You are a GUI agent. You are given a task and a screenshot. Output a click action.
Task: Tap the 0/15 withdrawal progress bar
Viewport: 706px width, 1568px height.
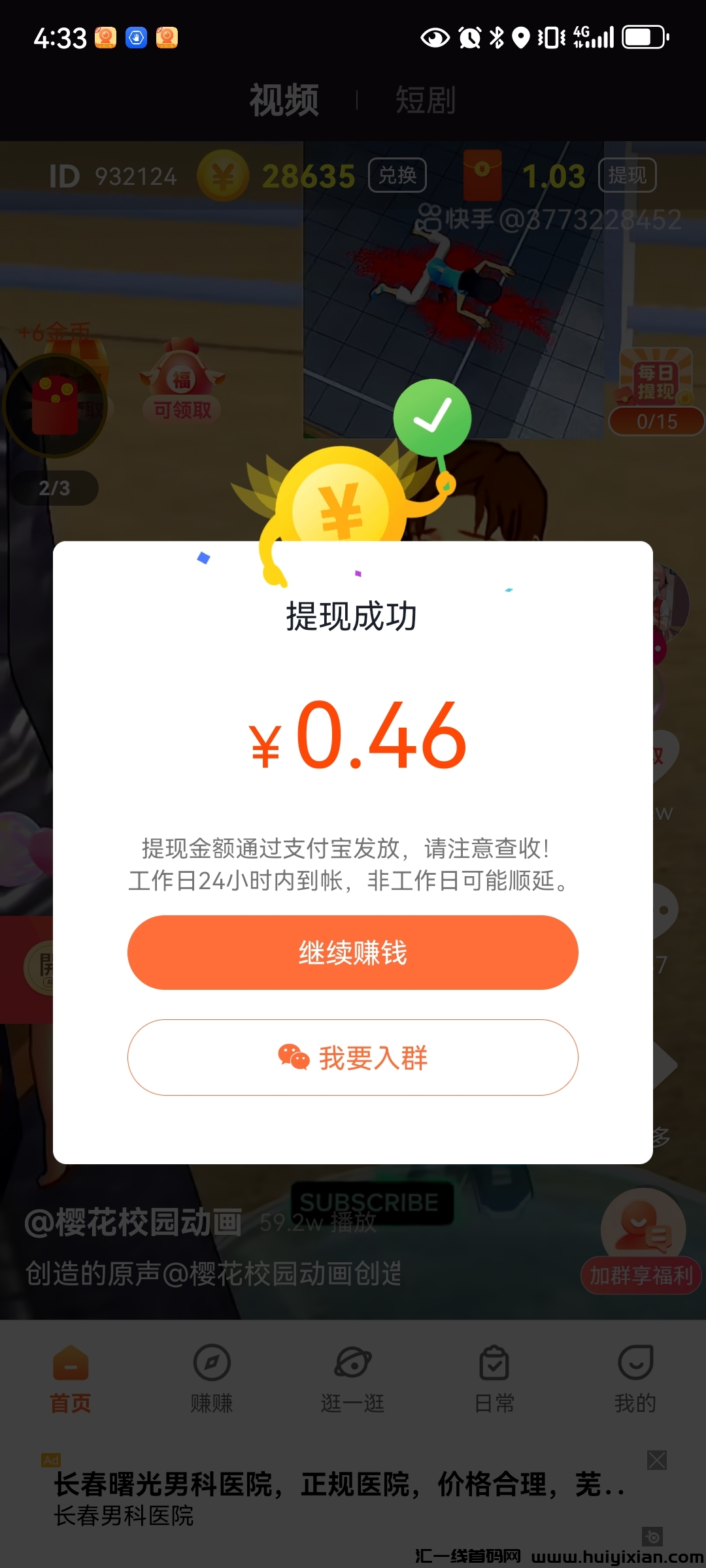(x=656, y=420)
